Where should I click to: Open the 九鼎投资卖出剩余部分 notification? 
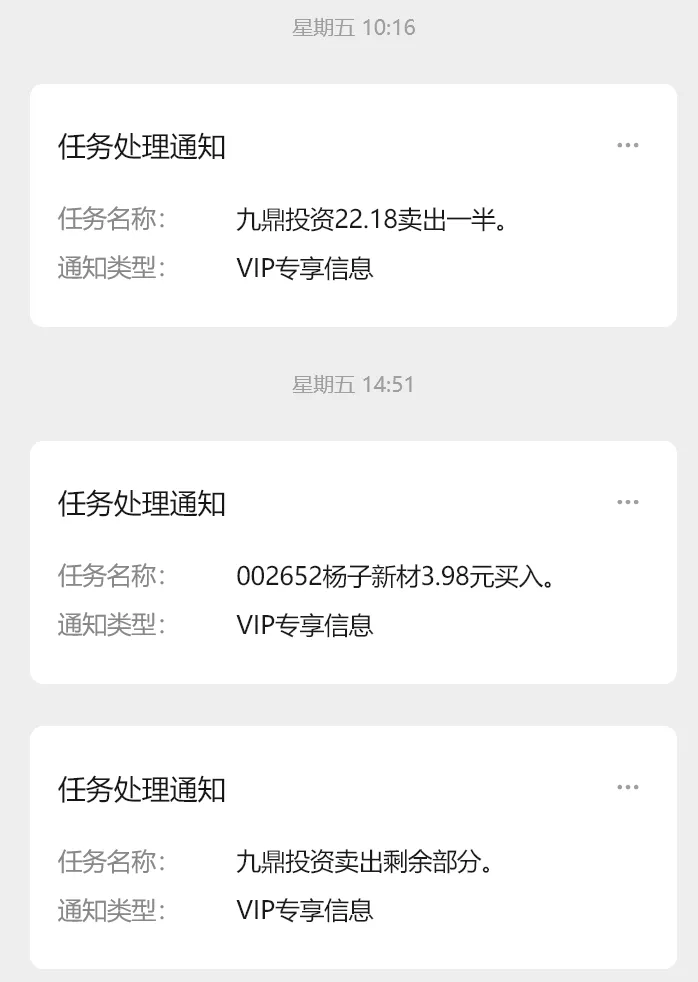point(353,862)
